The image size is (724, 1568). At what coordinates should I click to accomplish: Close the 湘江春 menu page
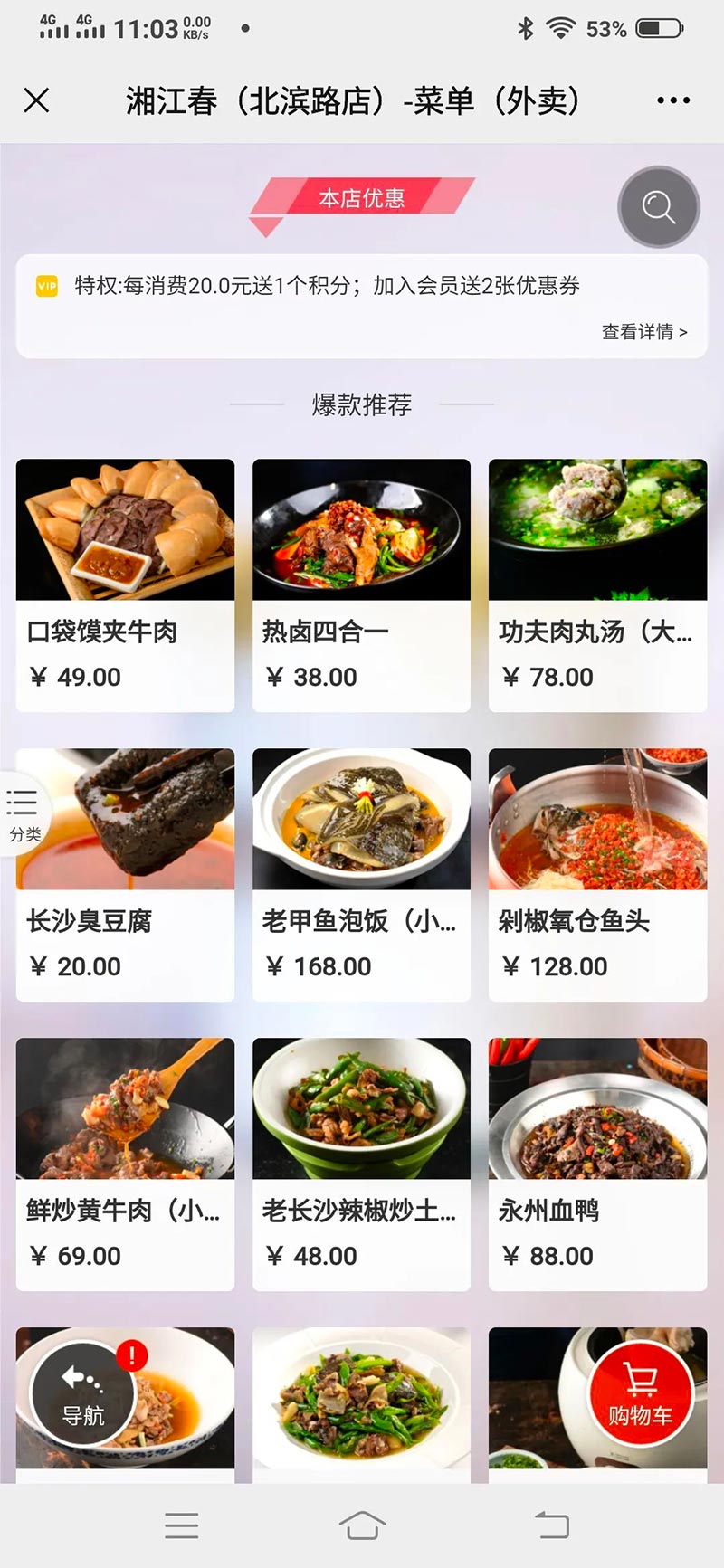tap(36, 100)
